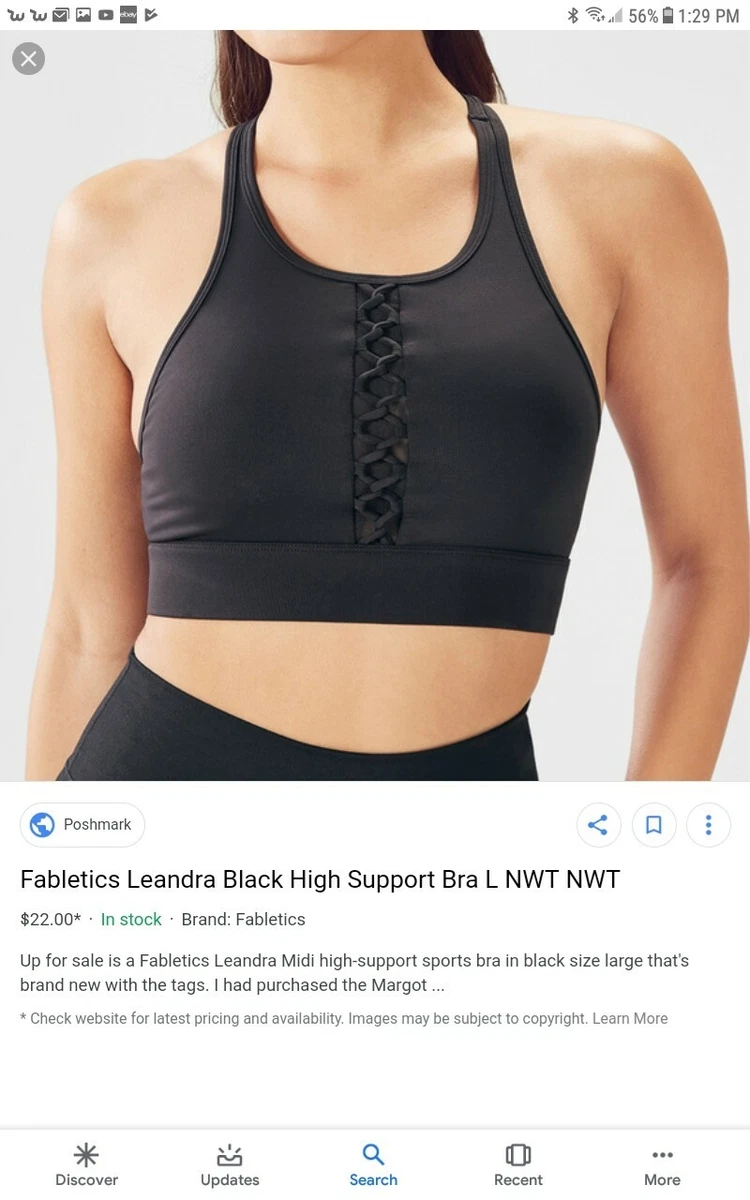
Task: Bookmark this product to a collection
Action: [654, 825]
